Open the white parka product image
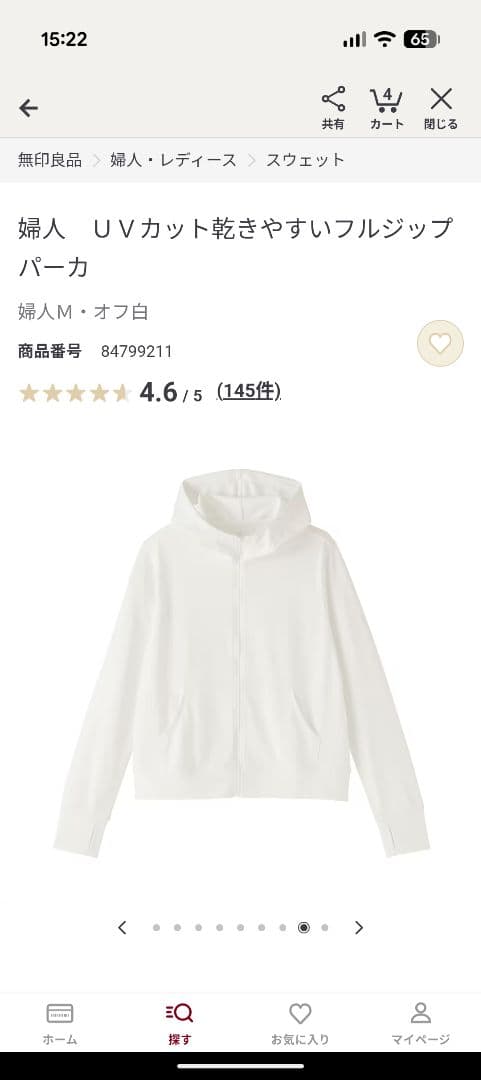Image resolution: width=481 pixels, height=1080 pixels. [x=241, y=663]
